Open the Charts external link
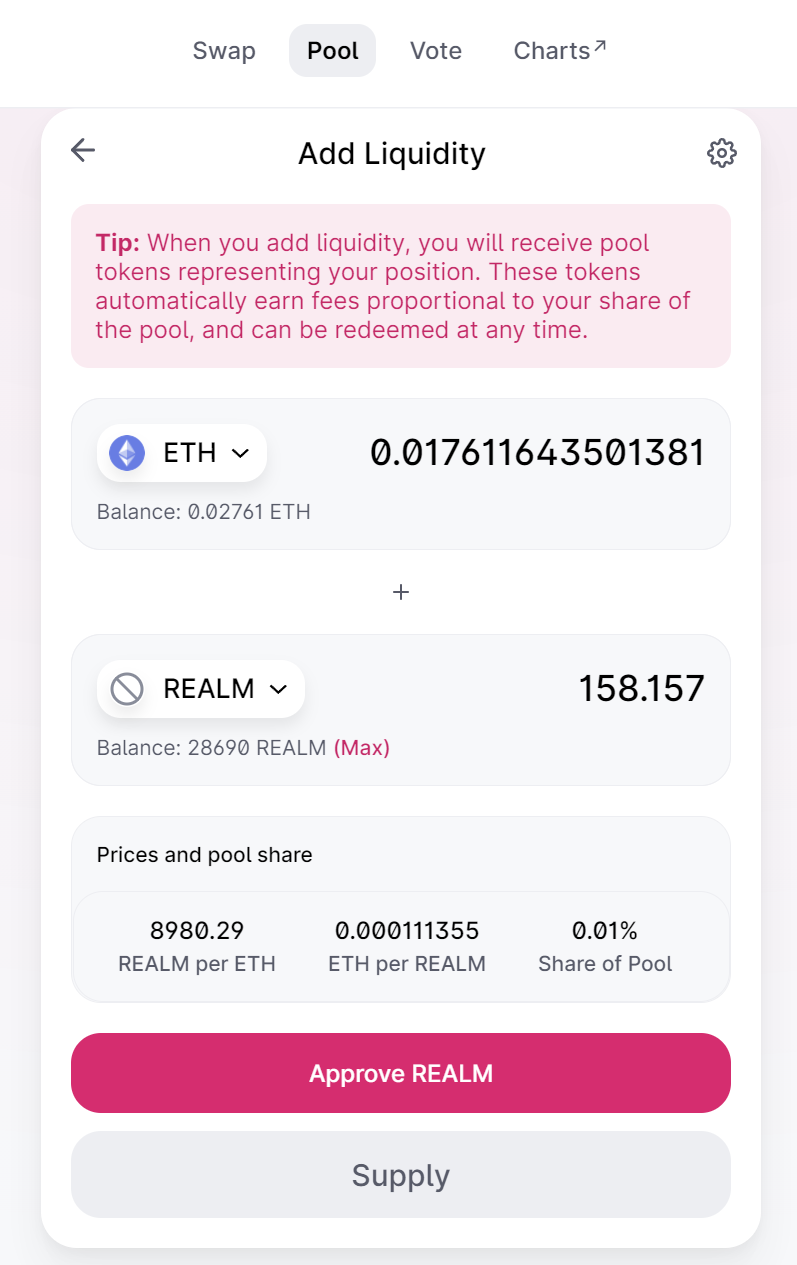 click(x=559, y=51)
